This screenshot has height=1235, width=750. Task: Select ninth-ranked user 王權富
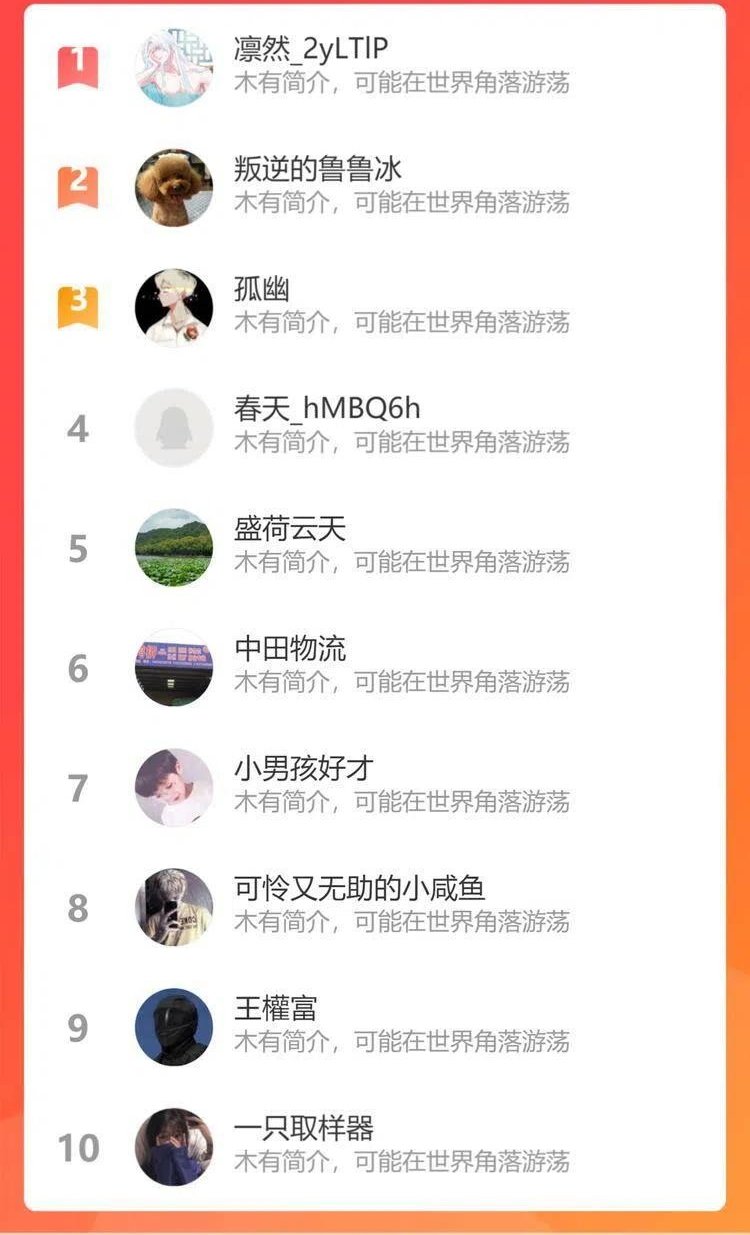276,1009
